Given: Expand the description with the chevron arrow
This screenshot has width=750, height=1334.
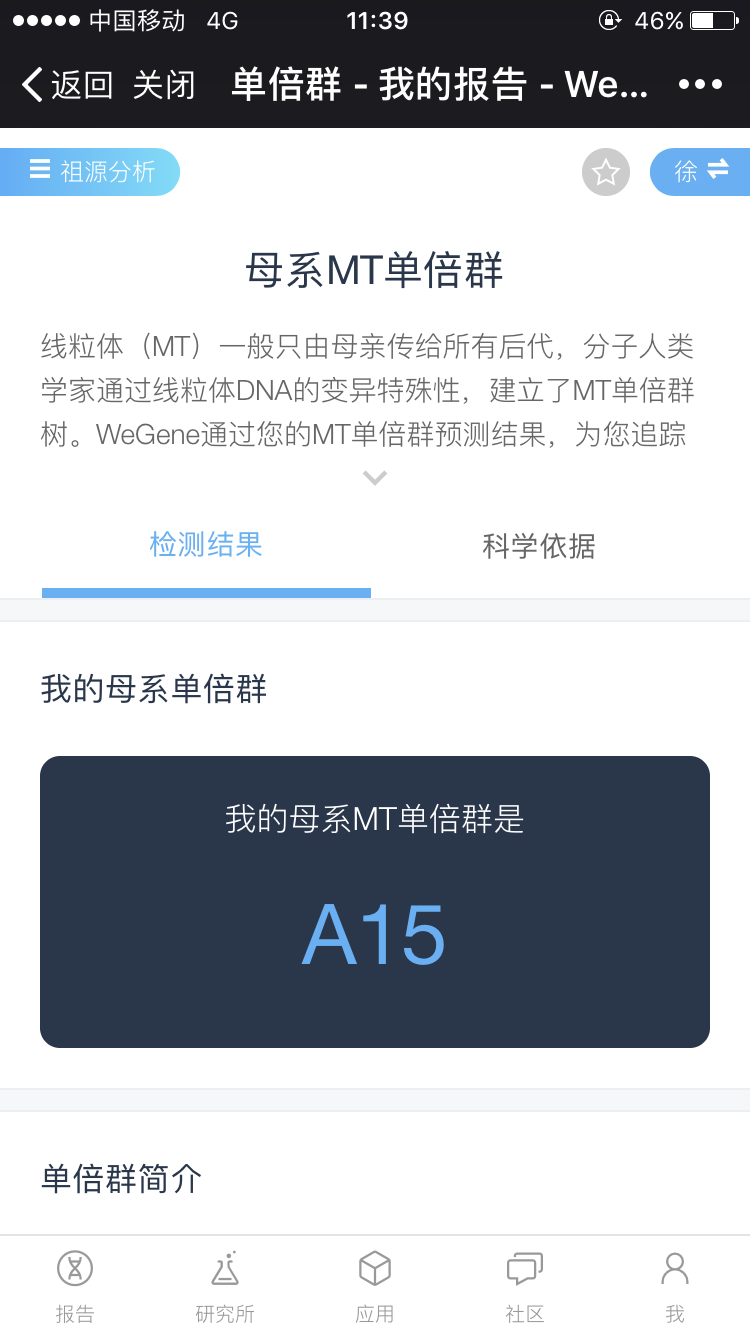Looking at the screenshot, I should click(375, 478).
